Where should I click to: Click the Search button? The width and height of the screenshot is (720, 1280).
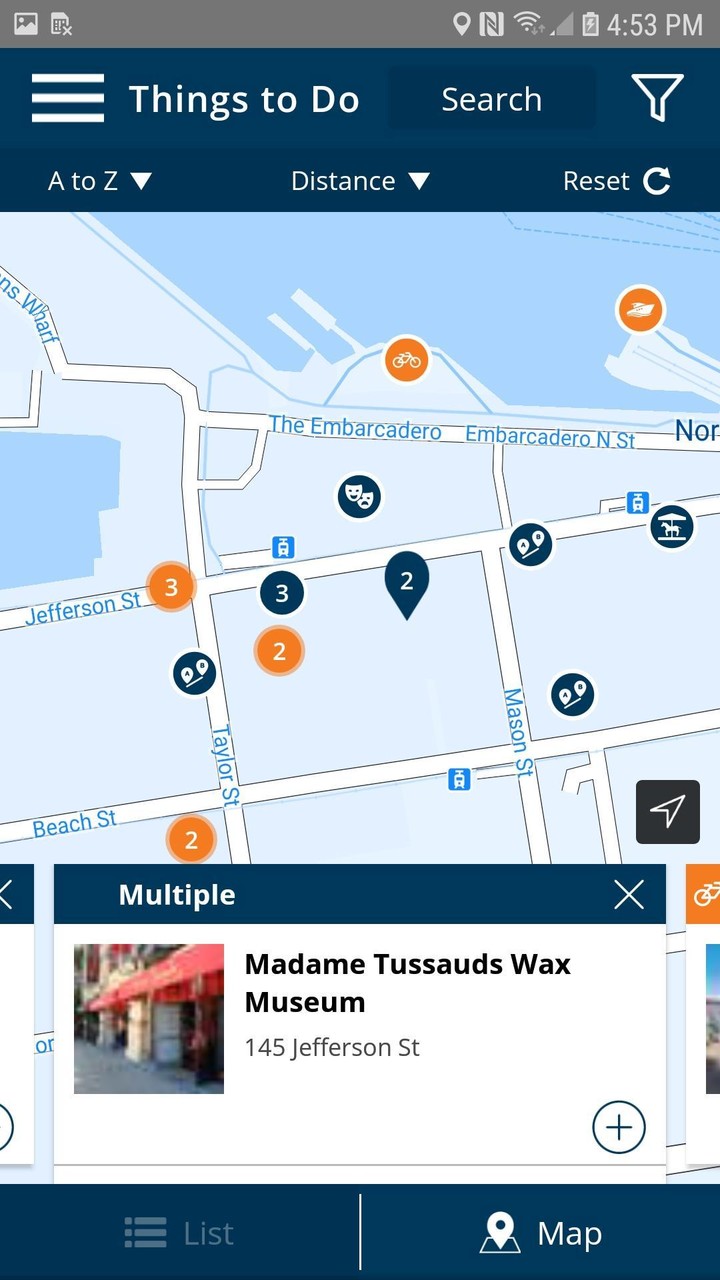(x=491, y=98)
